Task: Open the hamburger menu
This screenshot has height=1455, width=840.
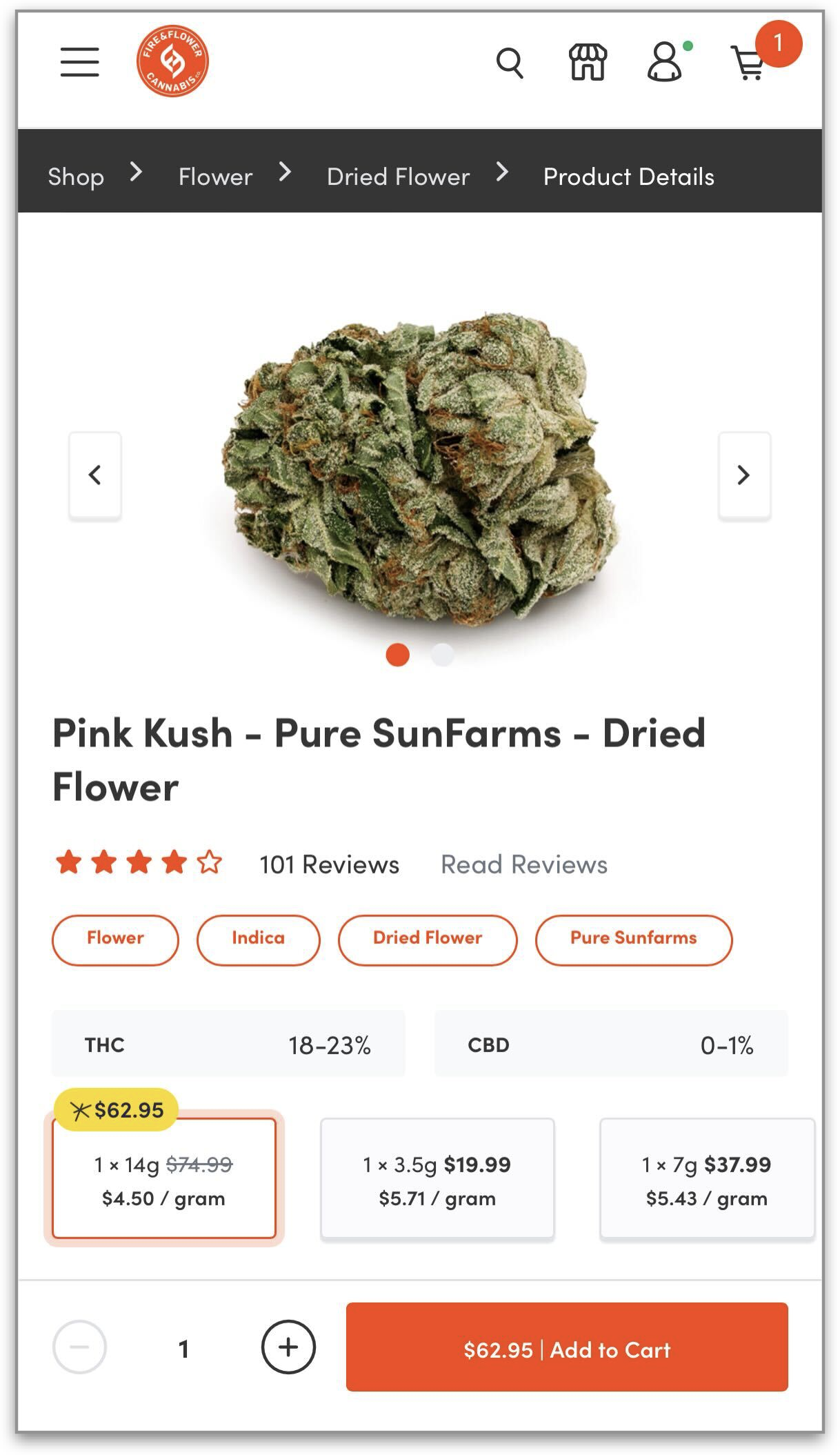Action: (79, 62)
